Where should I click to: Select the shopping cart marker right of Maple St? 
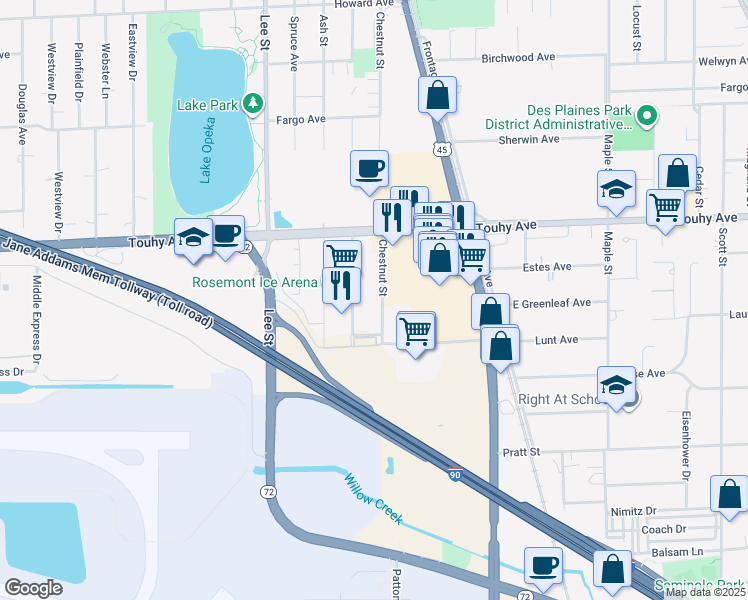(x=665, y=208)
